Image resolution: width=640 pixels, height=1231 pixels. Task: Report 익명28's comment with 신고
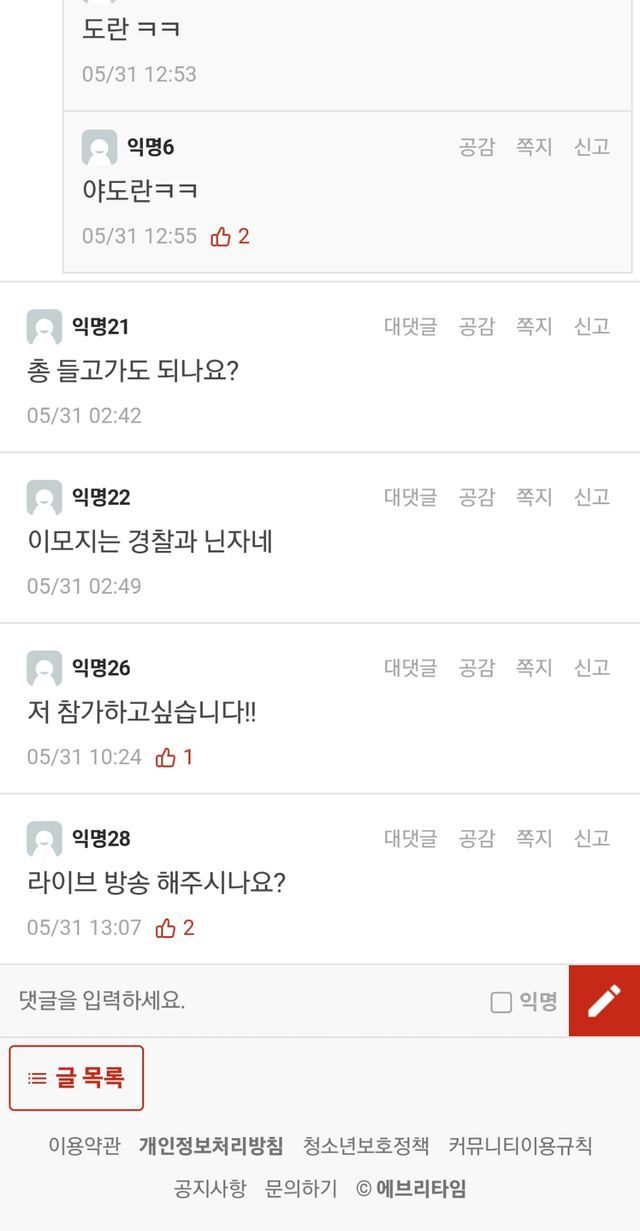tap(591, 838)
